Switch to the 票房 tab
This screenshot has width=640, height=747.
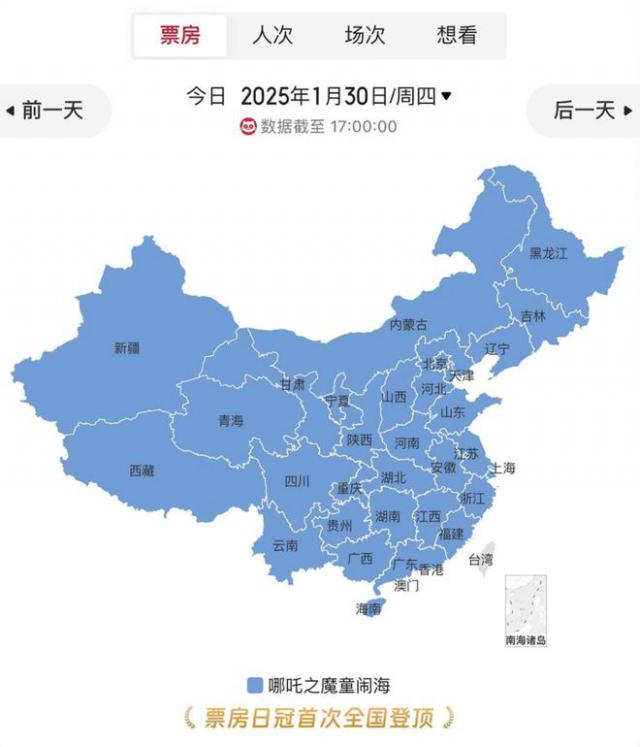pos(181,36)
